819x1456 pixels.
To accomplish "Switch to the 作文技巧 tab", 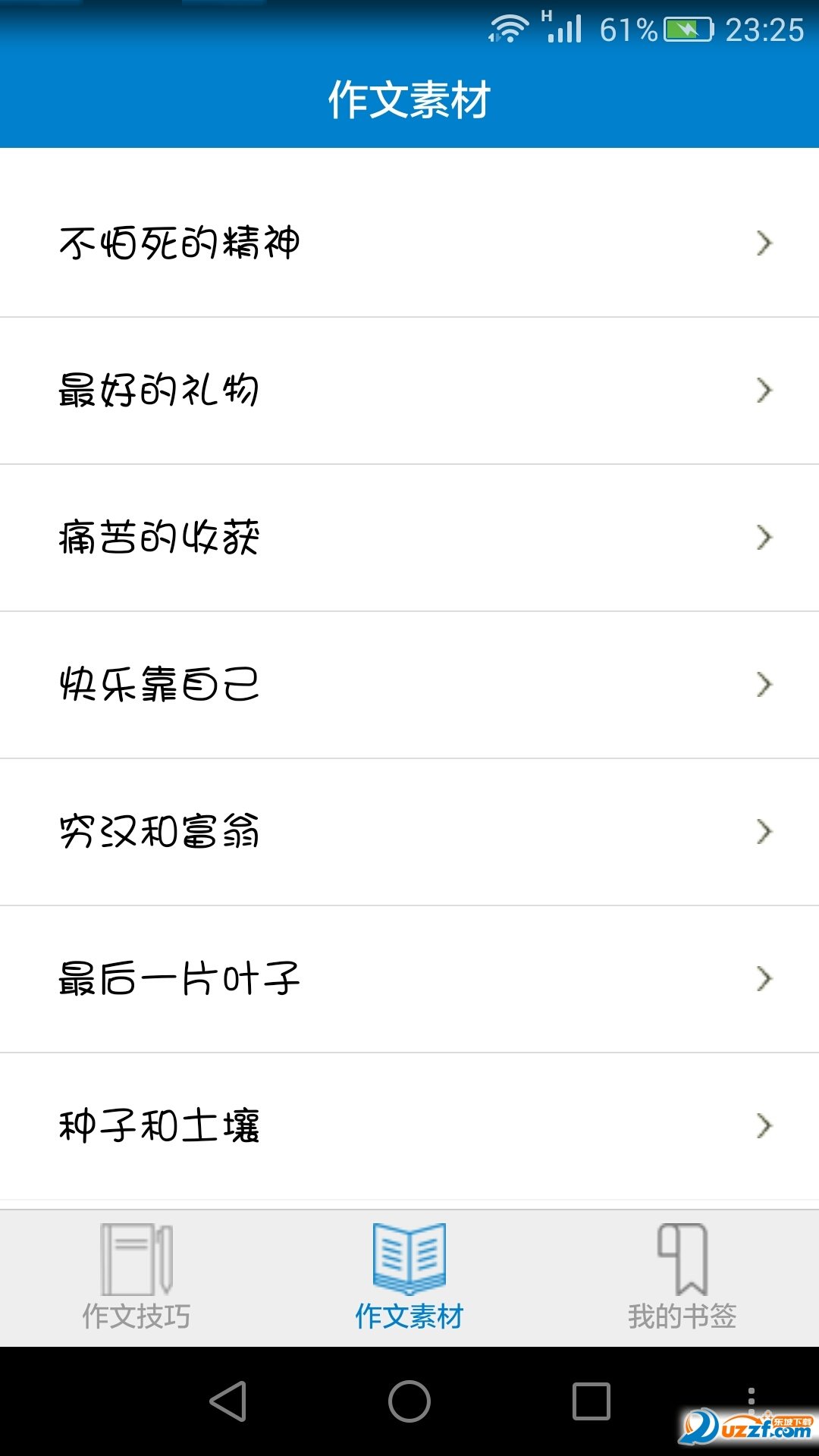I will click(136, 1278).
